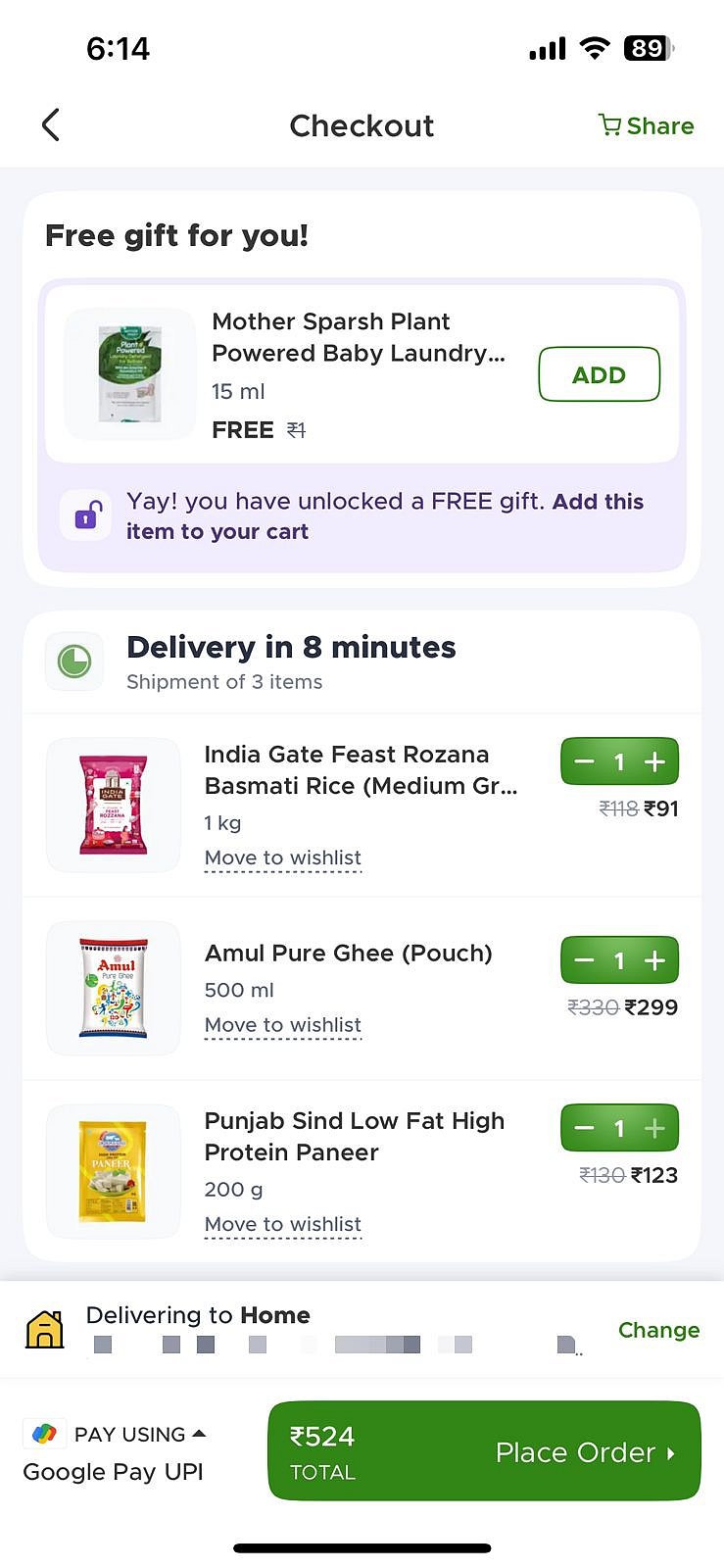Move Amul Pure Ghee to wishlist
This screenshot has height=1568, width=724.
[x=283, y=1024]
